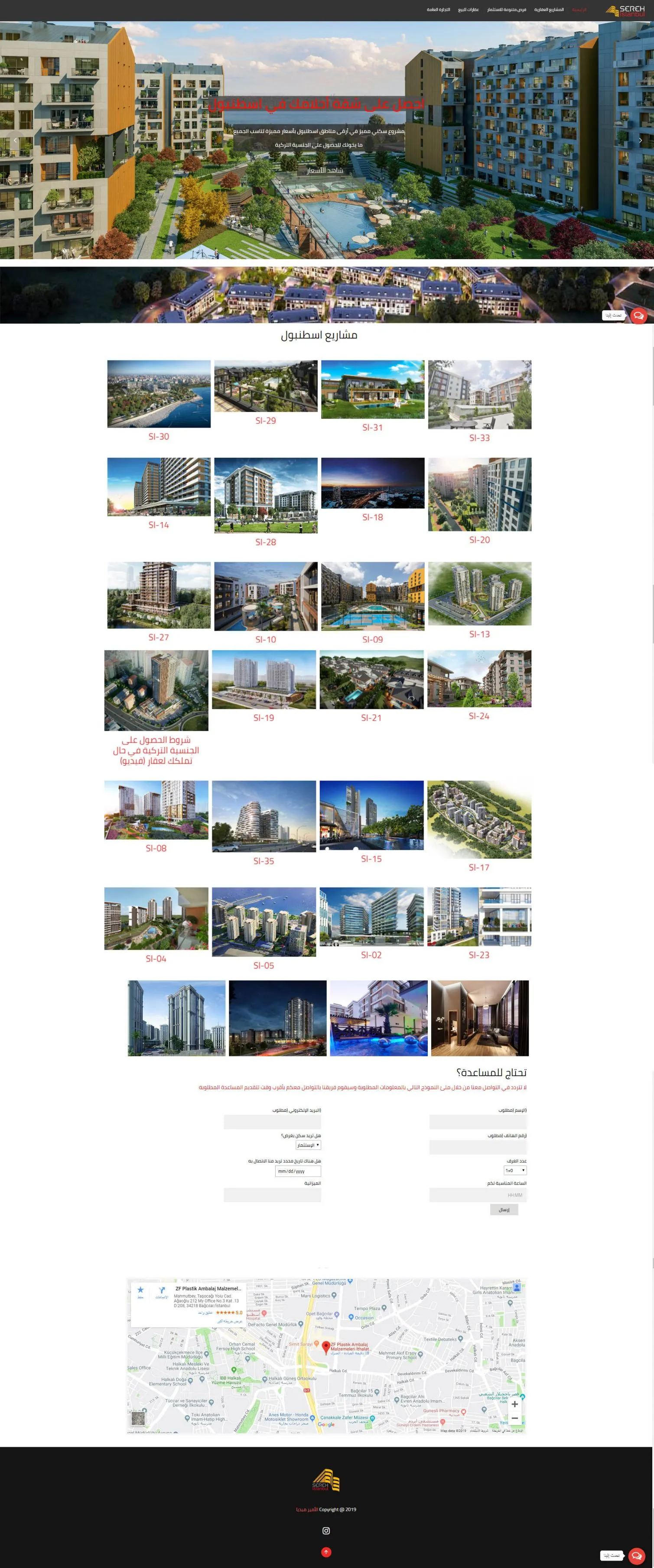Open التجارة العامة from the top menu
The image size is (654, 1568).
[439, 10]
